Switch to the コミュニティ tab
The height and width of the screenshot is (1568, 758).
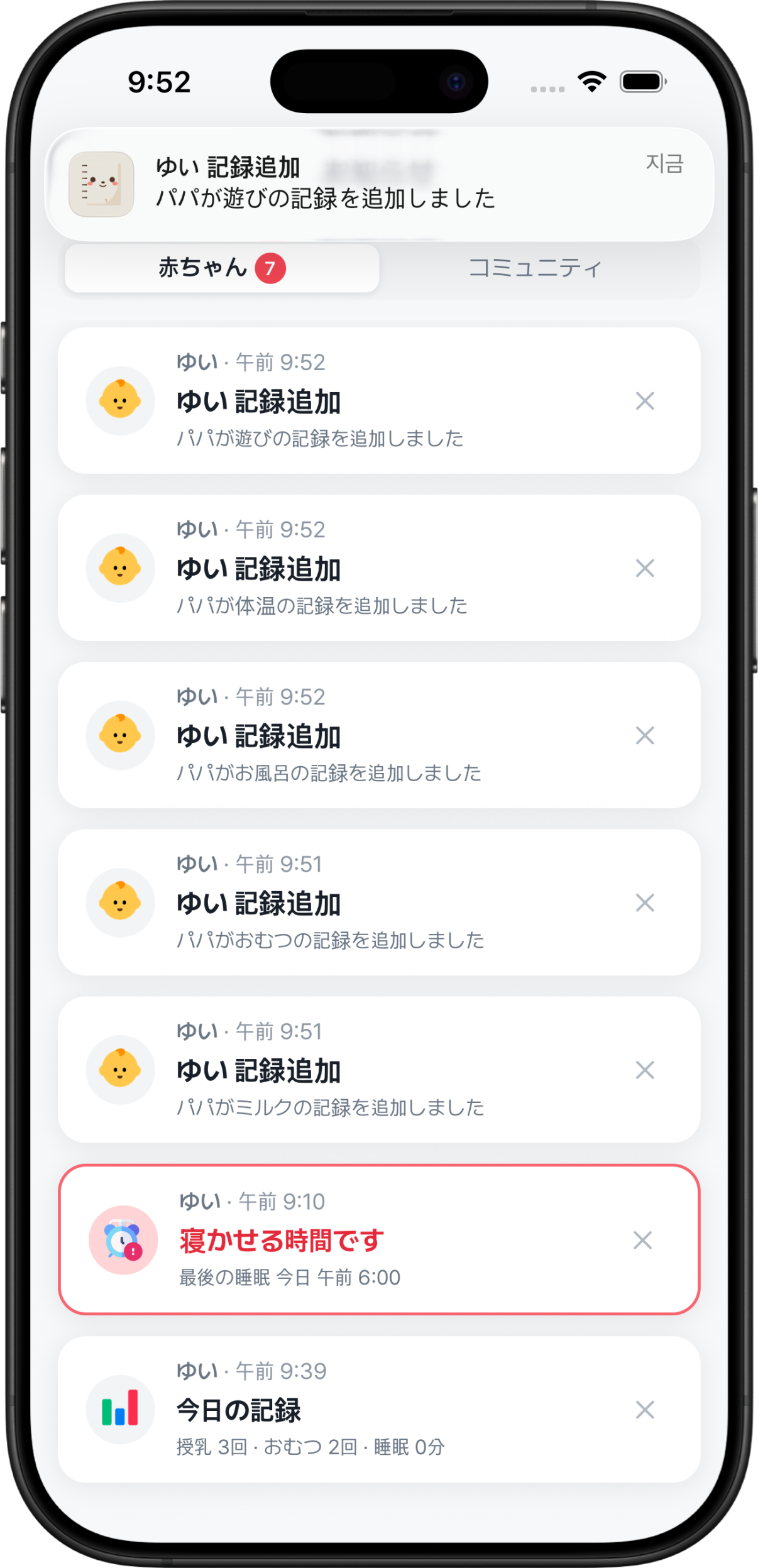point(535,268)
